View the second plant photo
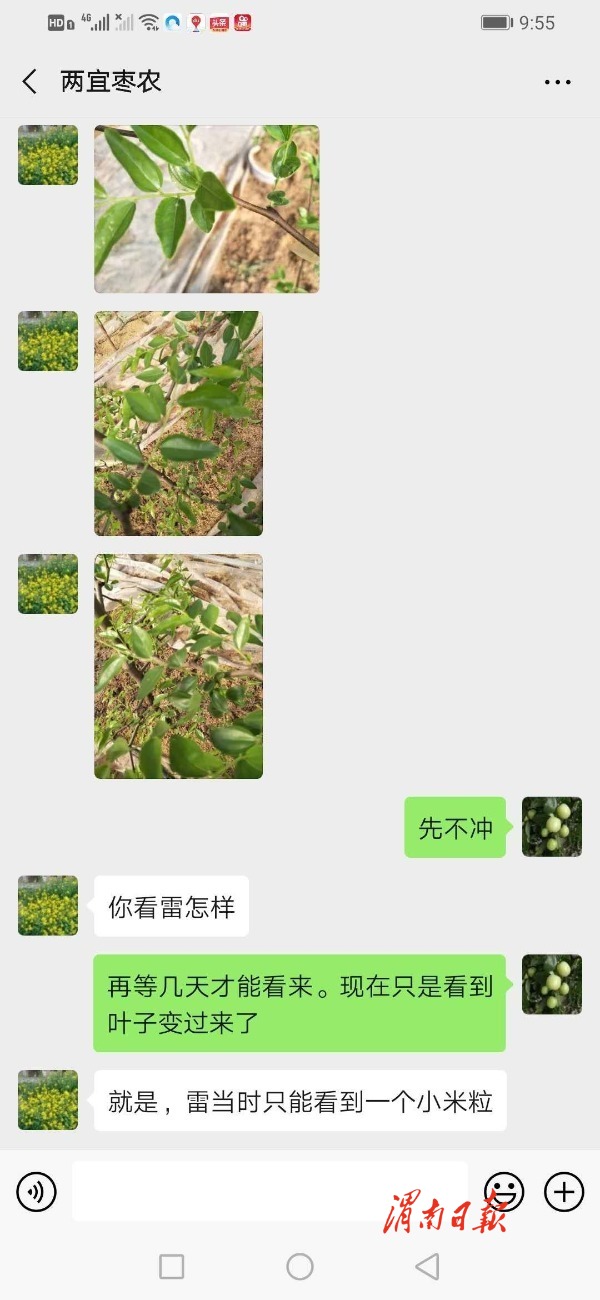600x1300 pixels. coord(178,423)
